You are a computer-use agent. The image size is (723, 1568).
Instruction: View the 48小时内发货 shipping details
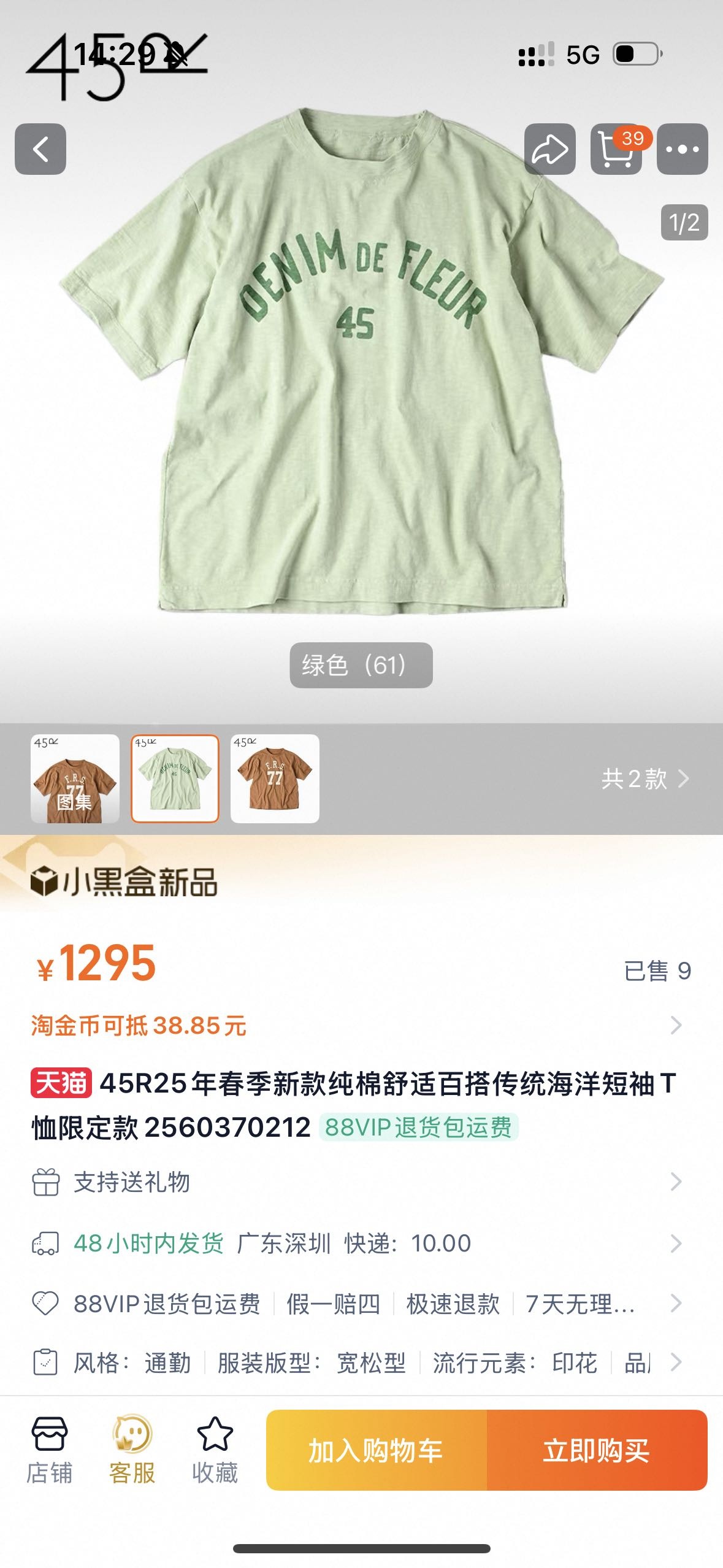(356, 1243)
